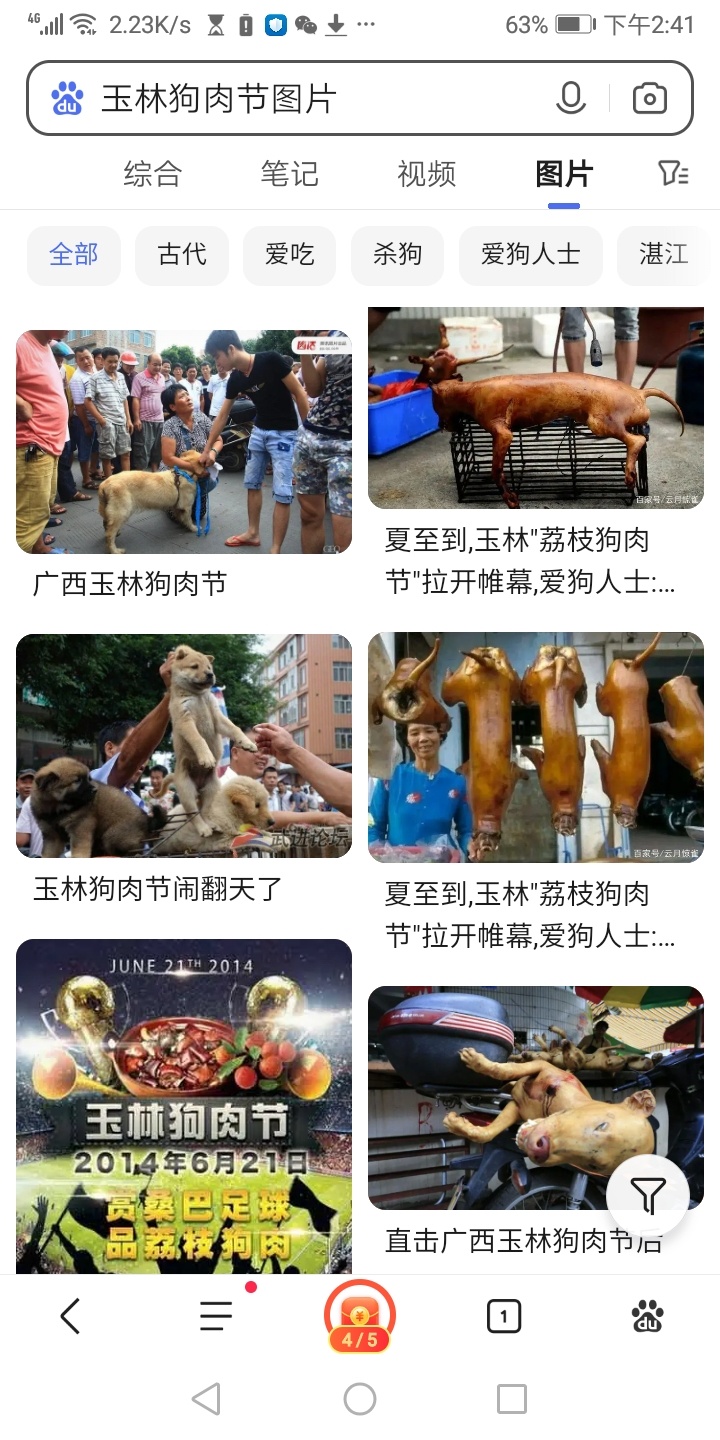Switch to the 笔记 tab
Image resolution: width=720 pixels, height=1440 pixels.
[x=289, y=174]
